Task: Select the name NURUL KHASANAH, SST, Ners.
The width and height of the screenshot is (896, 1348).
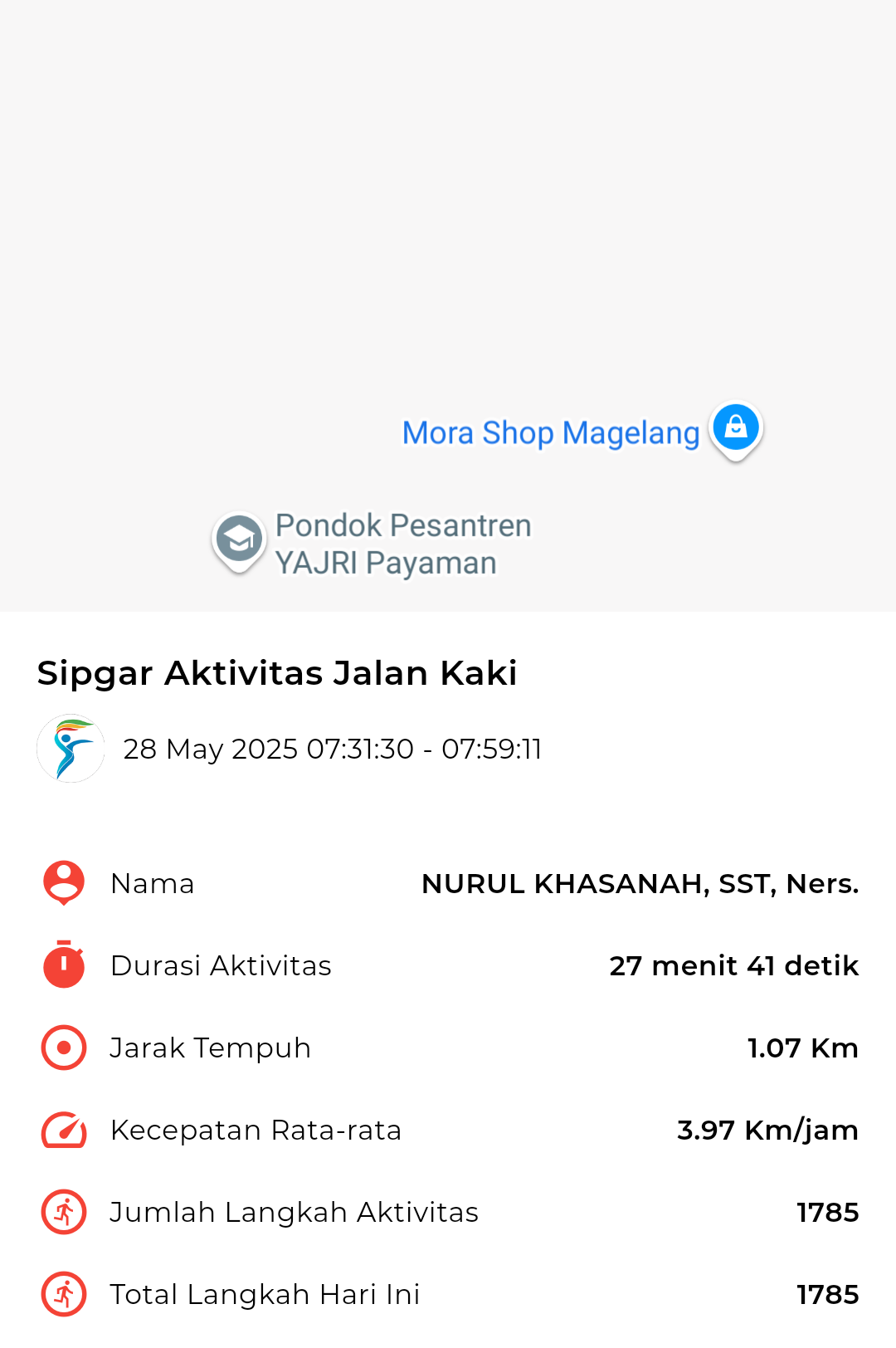Action: (640, 884)
